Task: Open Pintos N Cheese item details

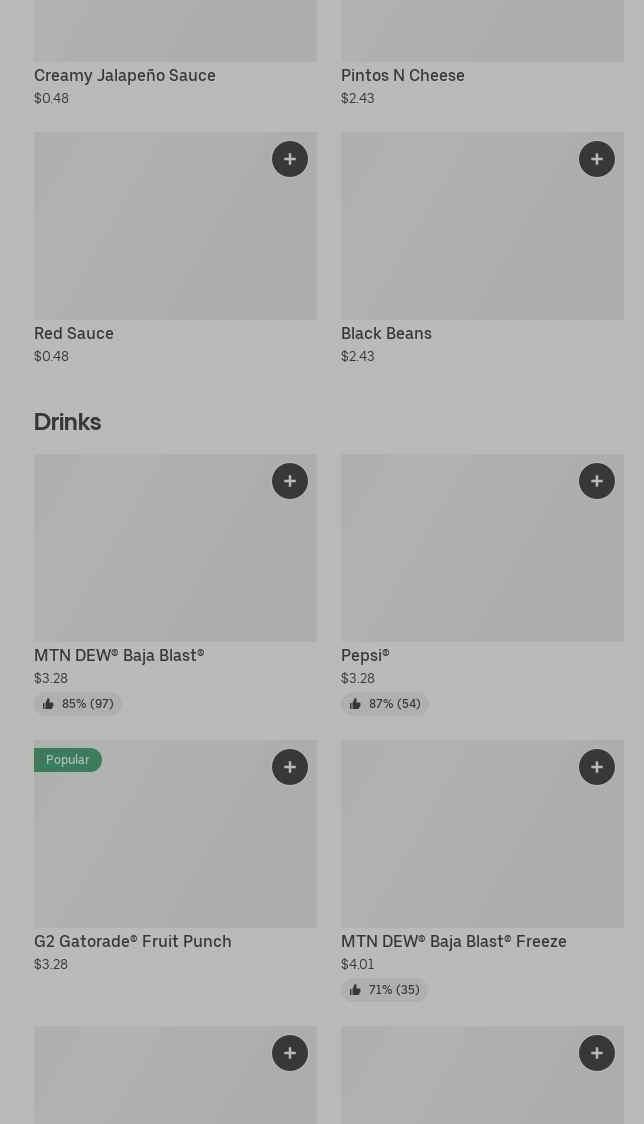Action: tap(403, 76)
